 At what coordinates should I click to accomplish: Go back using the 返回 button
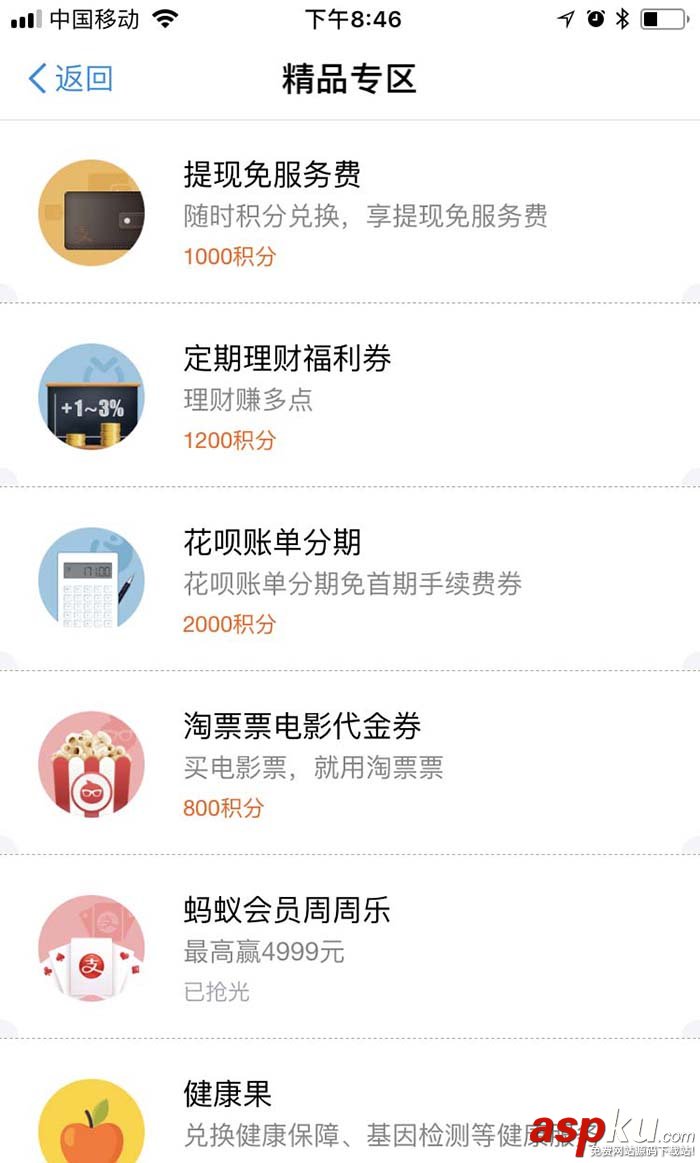click(70, 79)
